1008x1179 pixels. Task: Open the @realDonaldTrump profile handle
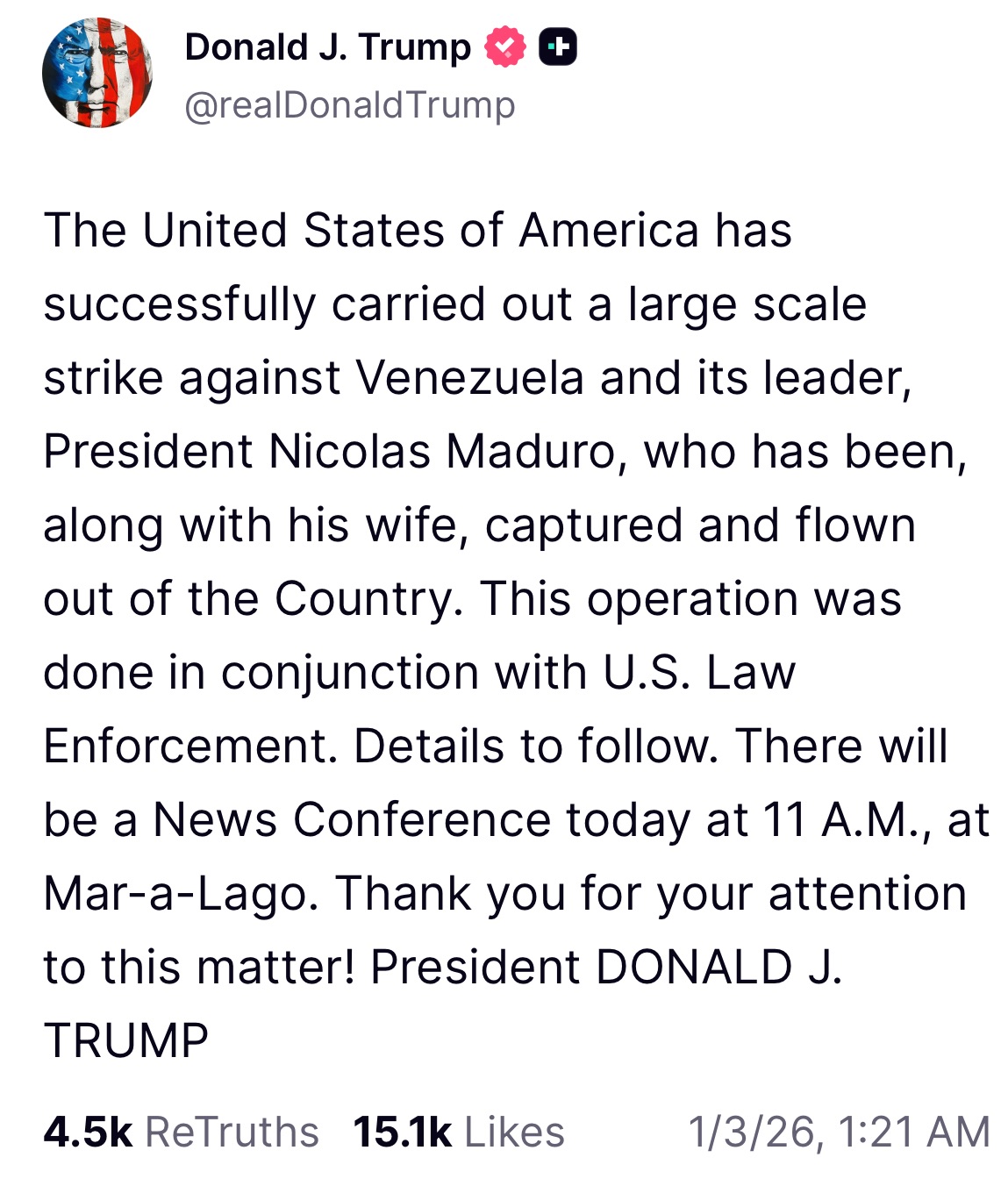click(349, 105)
